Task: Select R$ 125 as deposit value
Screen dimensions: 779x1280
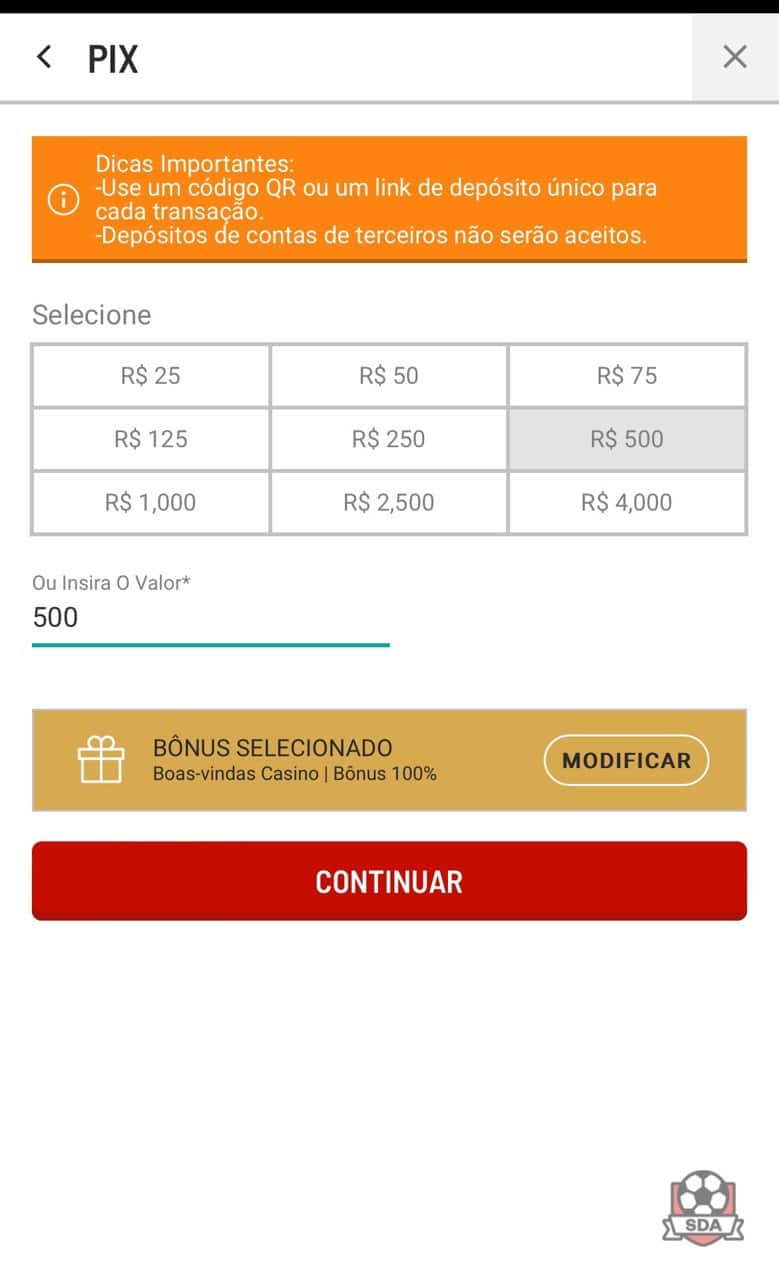Action: coord(151,439)
